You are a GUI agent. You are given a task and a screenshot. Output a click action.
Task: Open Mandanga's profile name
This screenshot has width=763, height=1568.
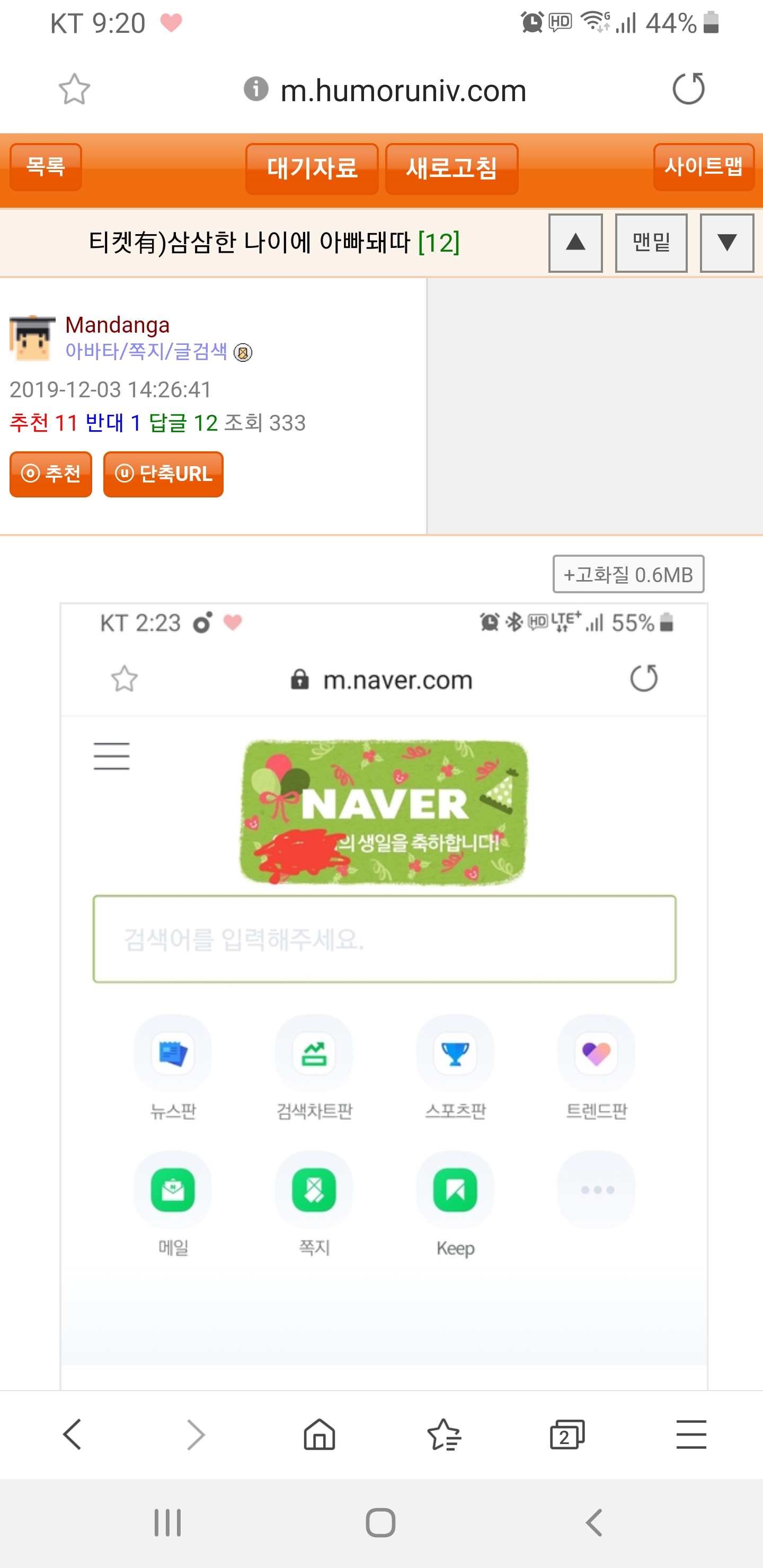click(118, 325)
